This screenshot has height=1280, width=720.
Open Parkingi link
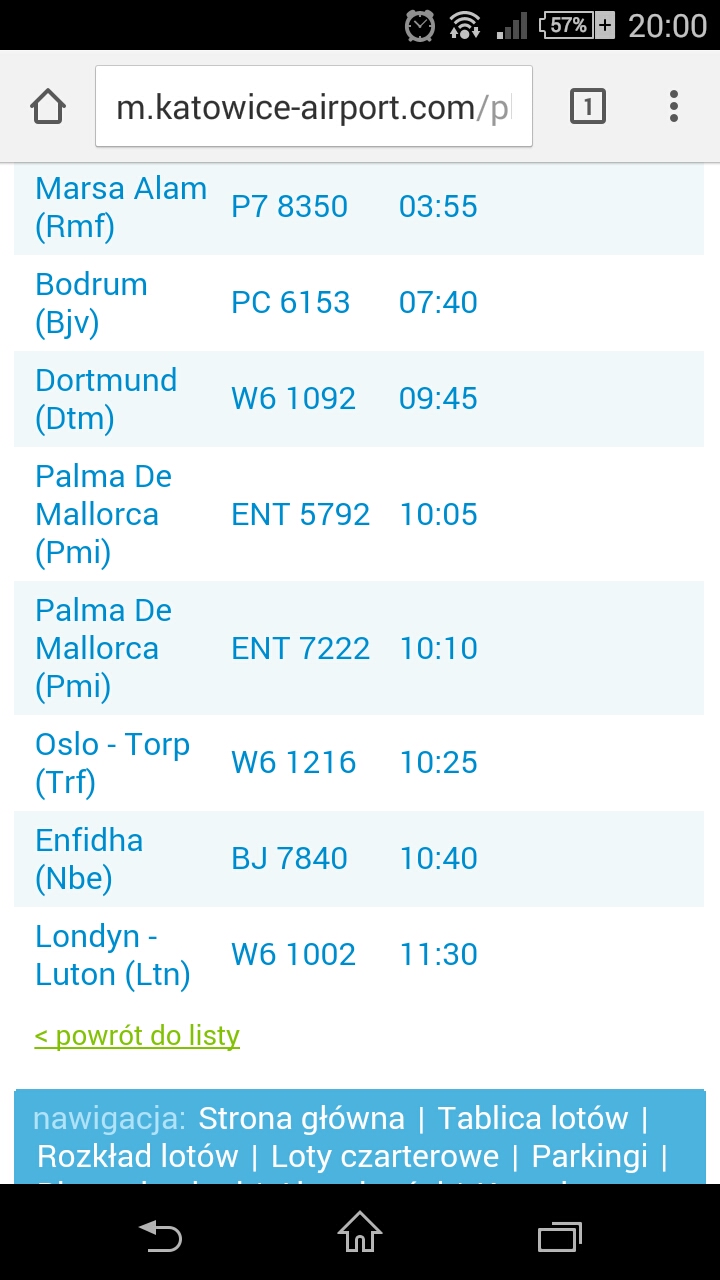[x=589, y=1157]
